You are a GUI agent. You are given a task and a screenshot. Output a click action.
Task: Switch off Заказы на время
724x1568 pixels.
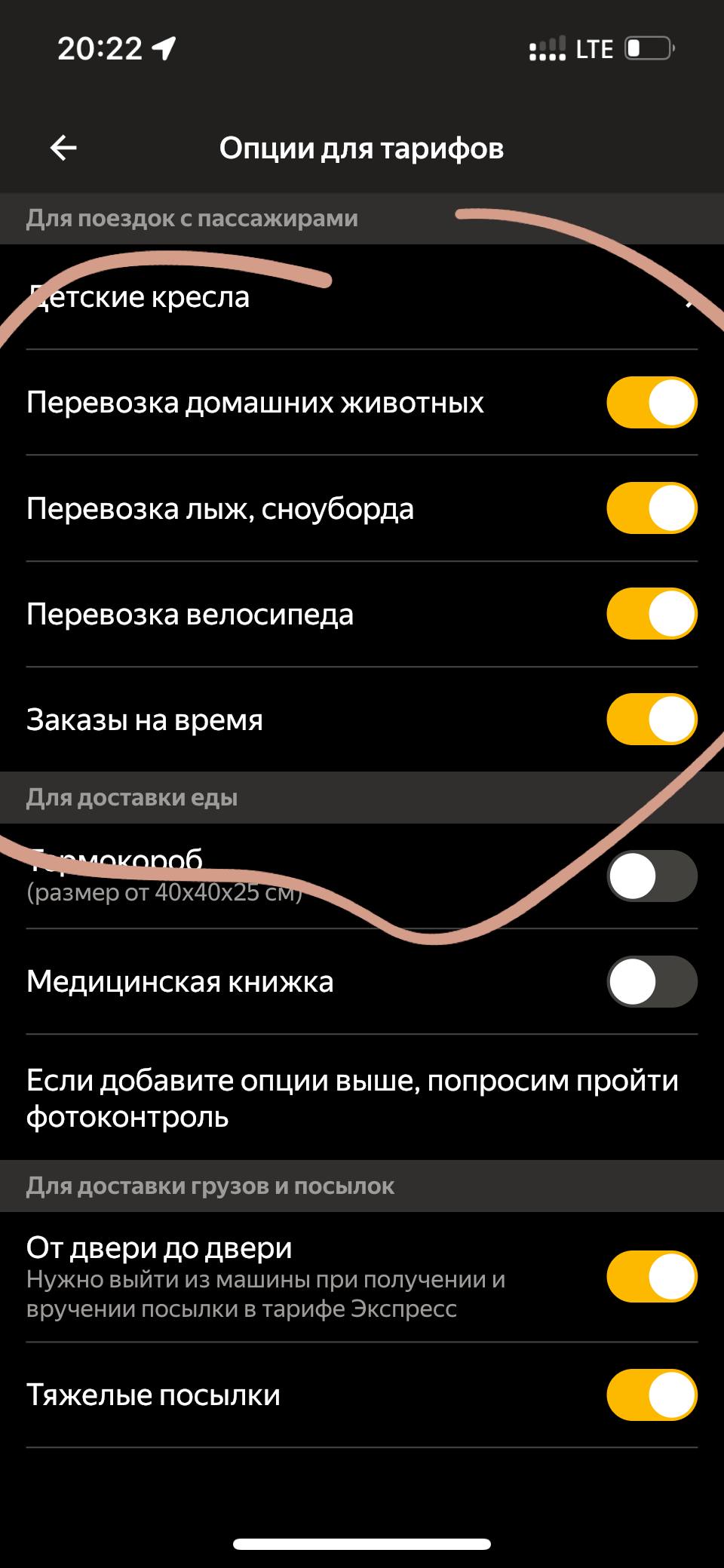coord(652,720)
